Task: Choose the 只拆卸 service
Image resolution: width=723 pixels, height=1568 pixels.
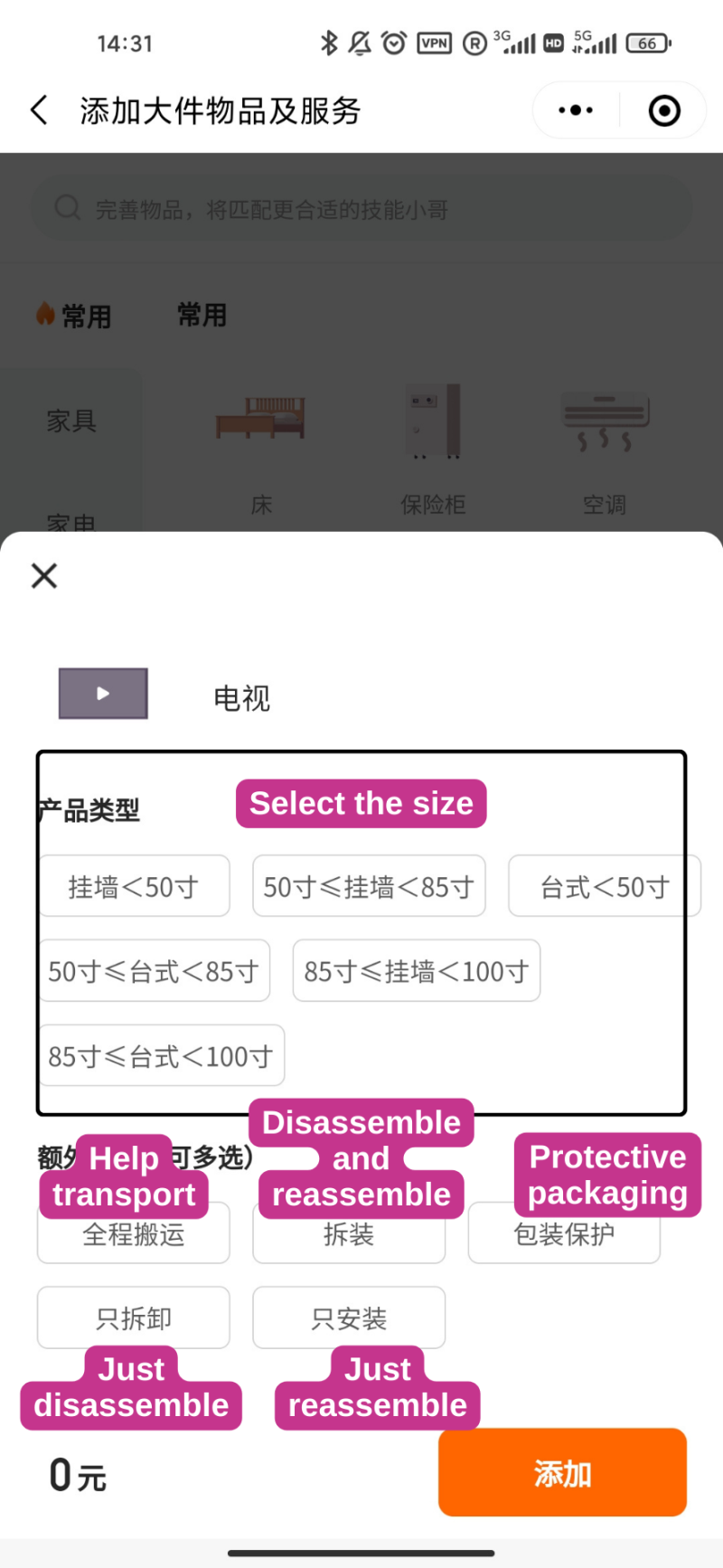Action: pyautogui.click(x=134, y=1318)
